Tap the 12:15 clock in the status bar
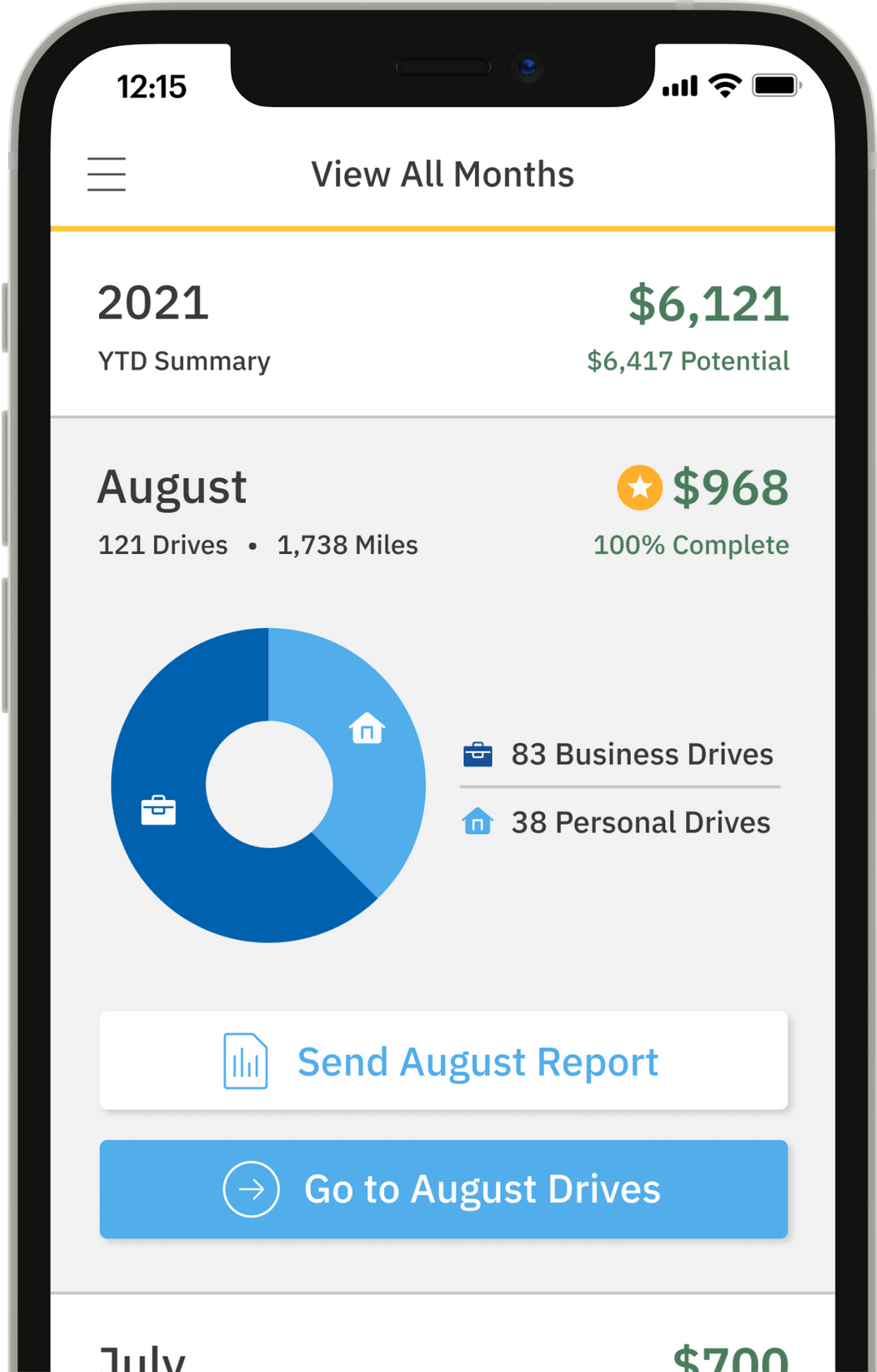Image resolution: width=877 pixels, height=1372 pixels. (x=151, y=85)
